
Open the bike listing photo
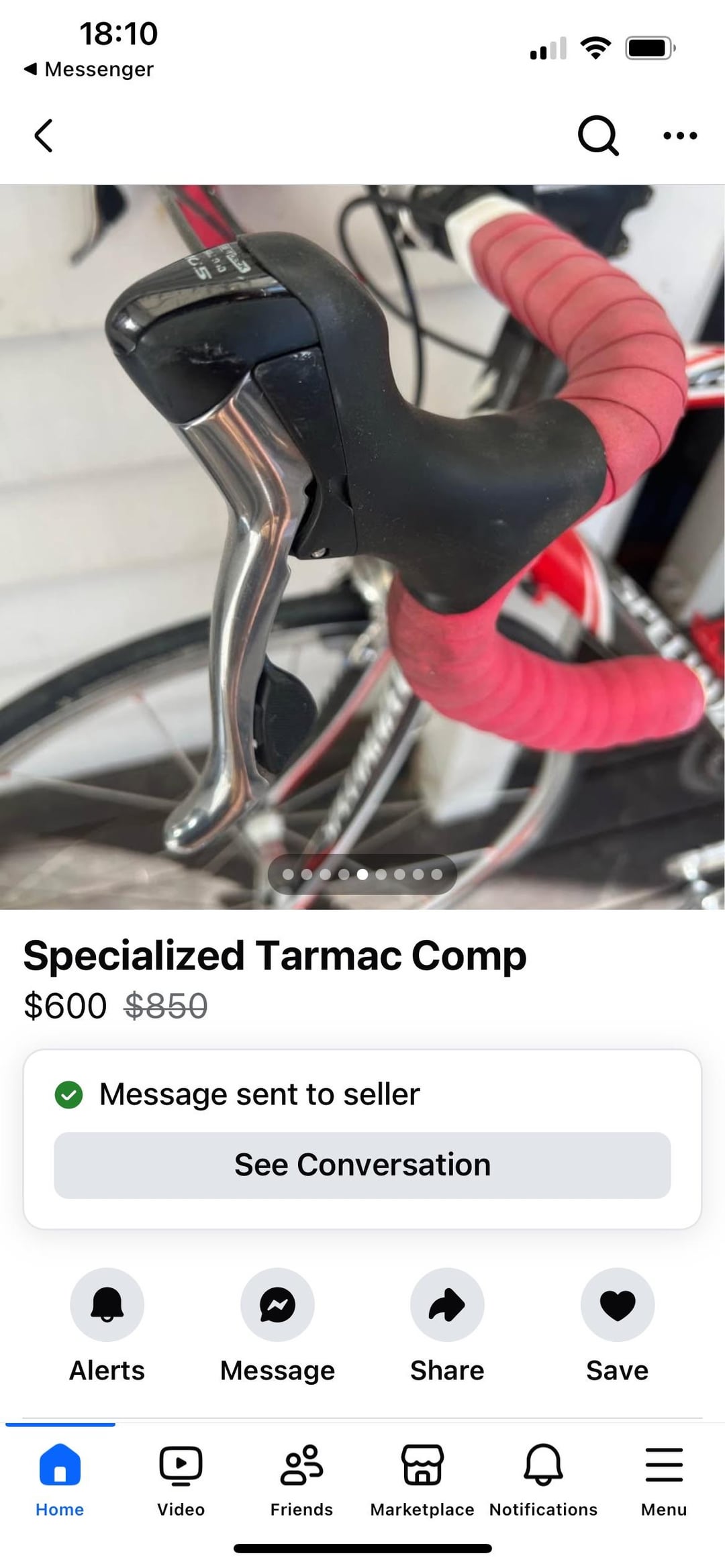click(362, 547)
